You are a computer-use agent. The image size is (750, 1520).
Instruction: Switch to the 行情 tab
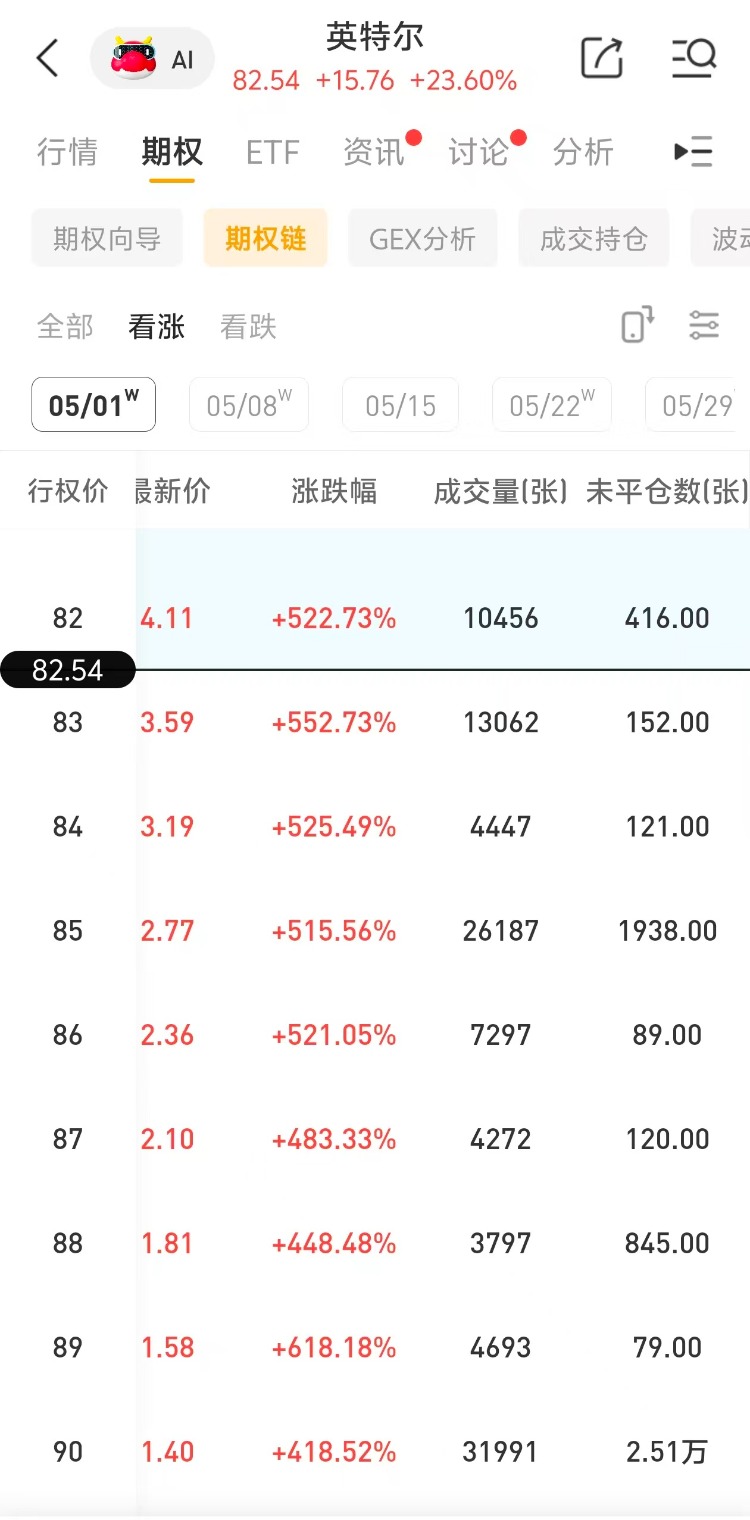pos(67,152)
